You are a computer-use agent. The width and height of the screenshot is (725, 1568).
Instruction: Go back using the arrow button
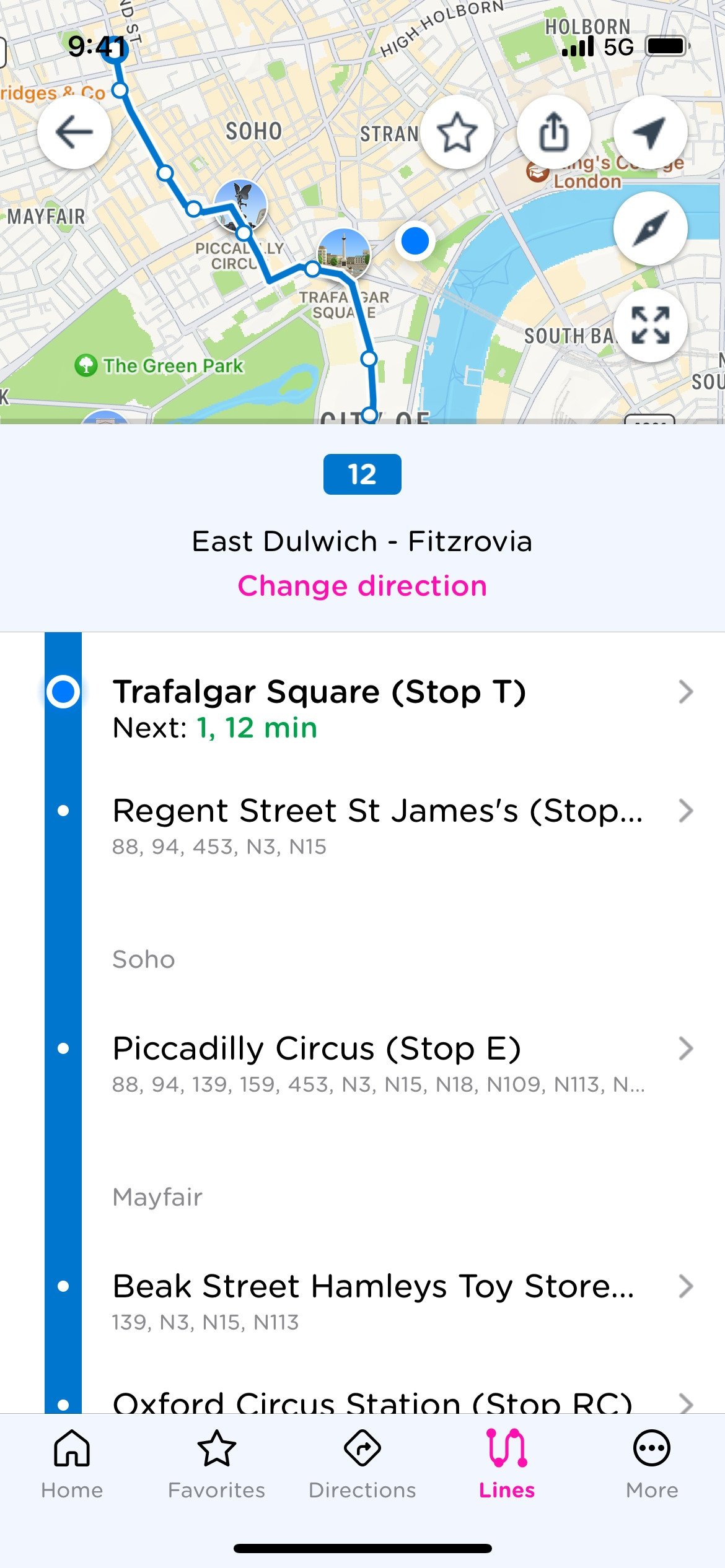coord(74,132)
